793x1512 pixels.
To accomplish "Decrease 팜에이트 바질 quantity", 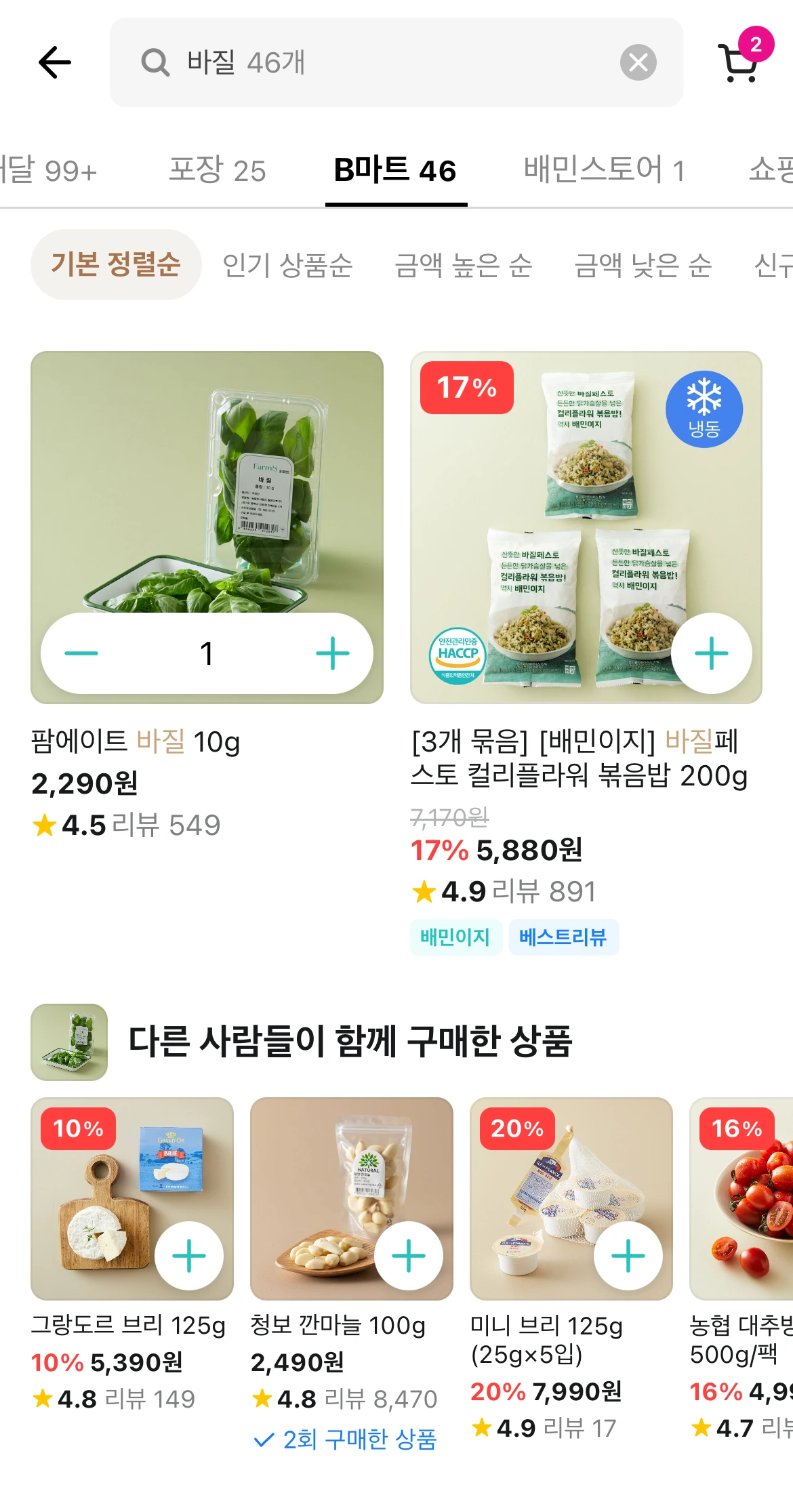I will (x=81, y=653).
